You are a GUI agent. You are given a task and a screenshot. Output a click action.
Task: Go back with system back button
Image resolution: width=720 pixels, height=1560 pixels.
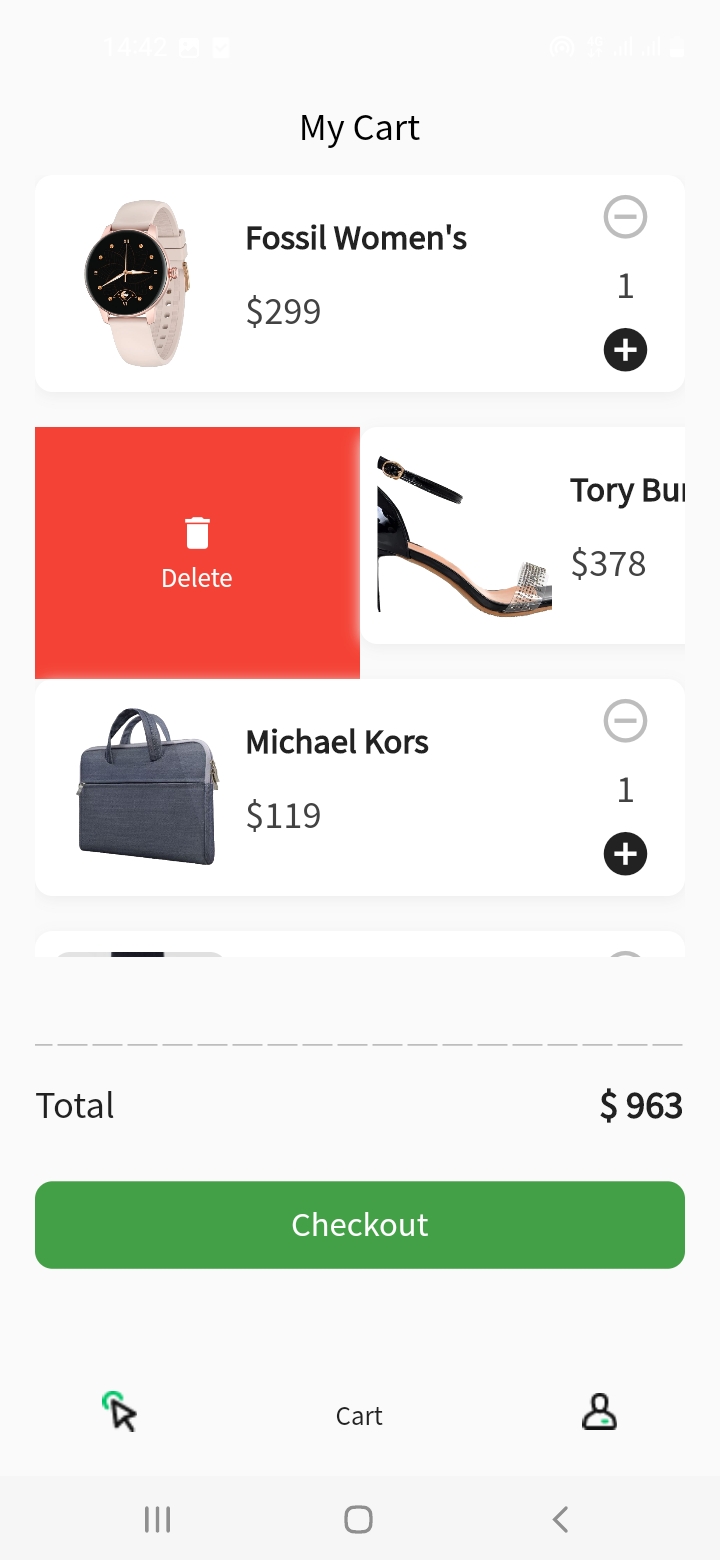pyautogui.click(x=560, y=1520)
